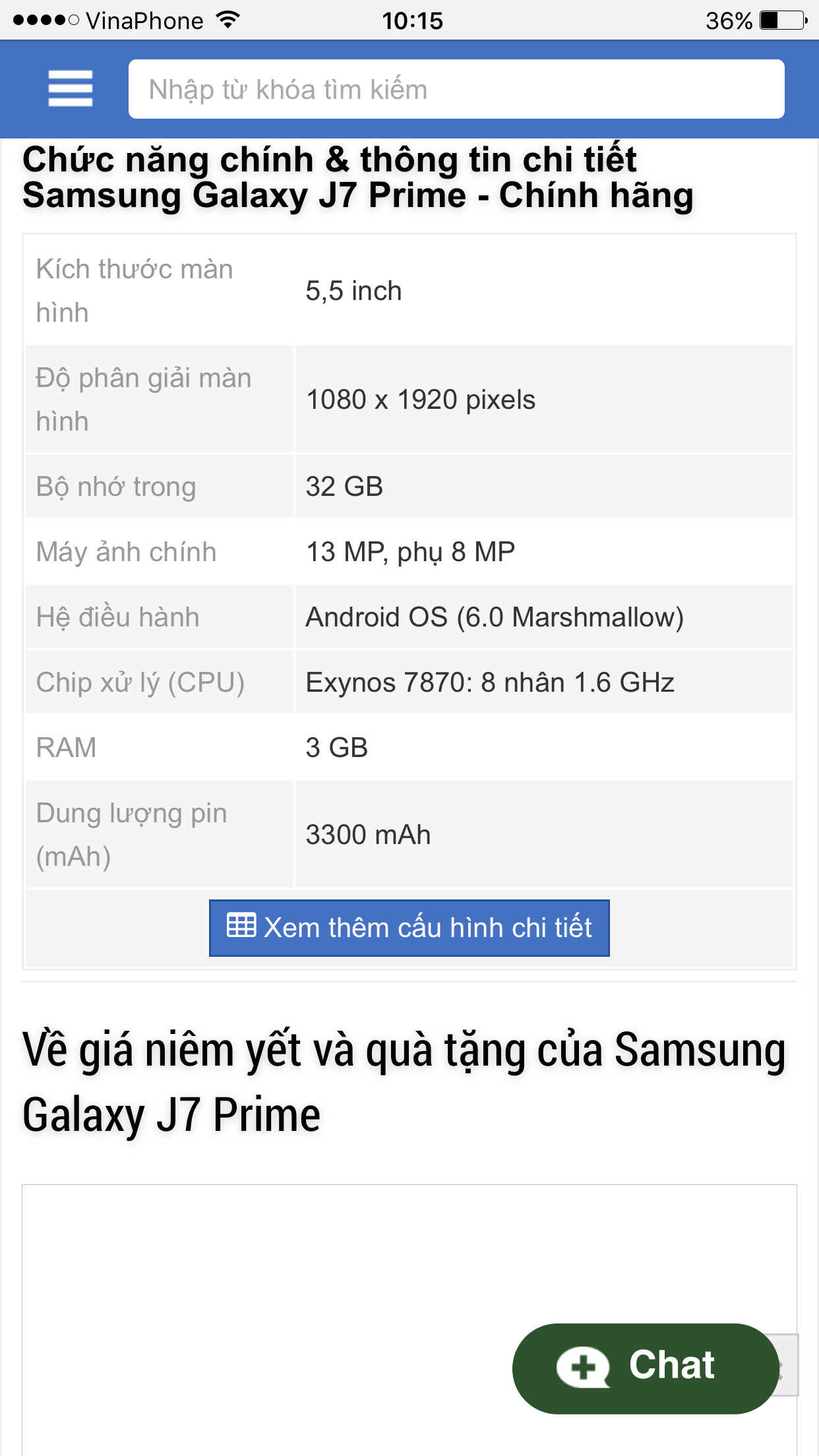Open the hamburger menu

[x=71, y=88]
